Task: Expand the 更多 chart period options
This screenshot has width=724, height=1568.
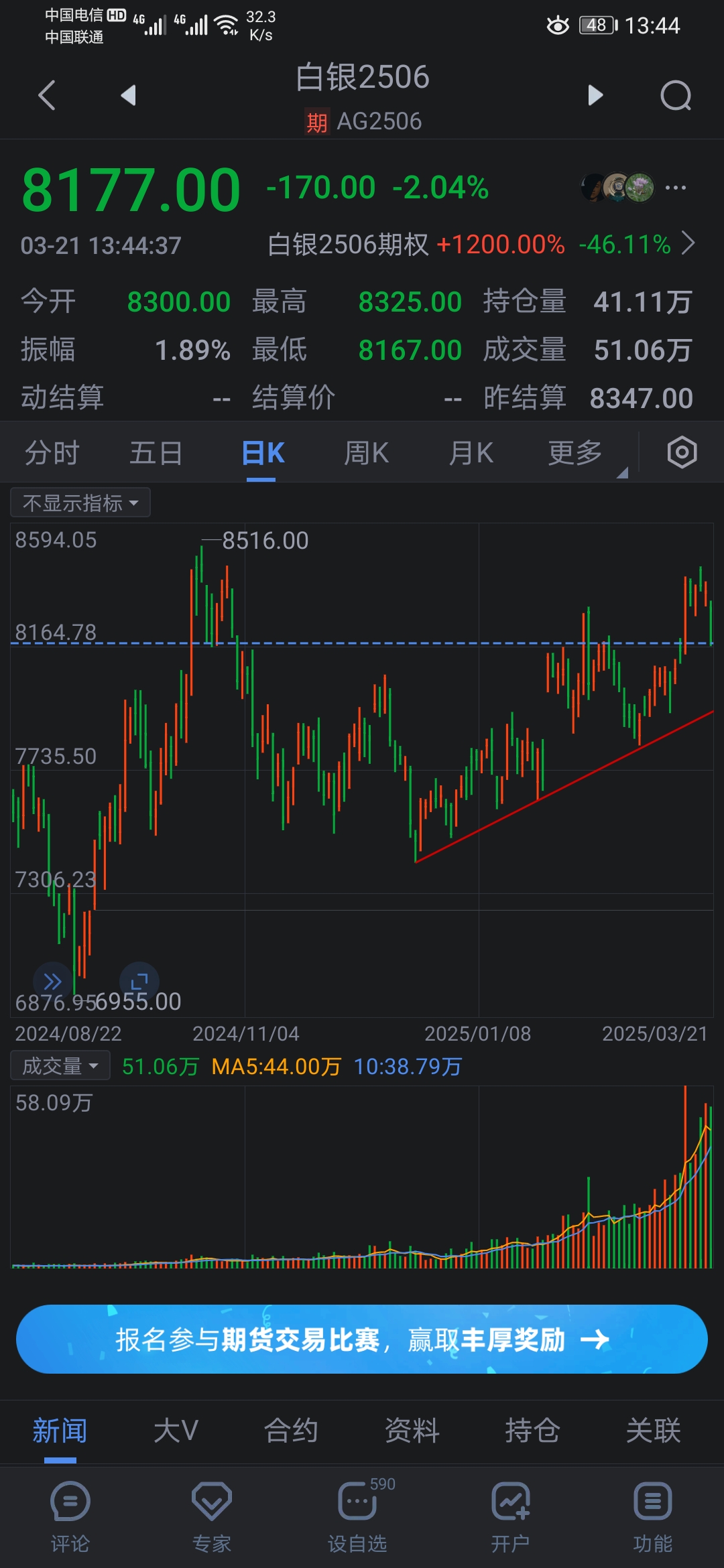Action: point(577,453)
